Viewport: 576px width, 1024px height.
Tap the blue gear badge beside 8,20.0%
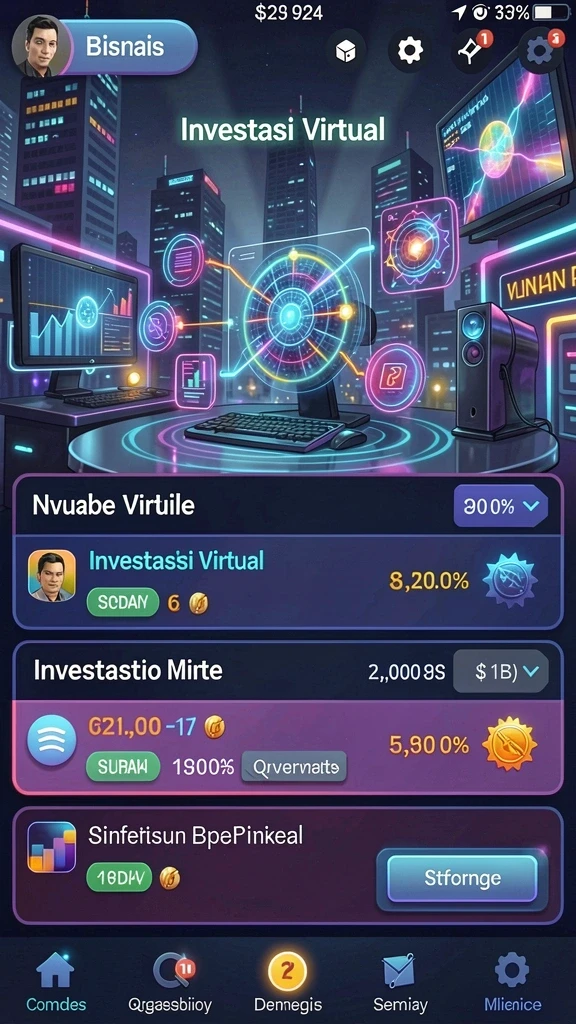509,581
